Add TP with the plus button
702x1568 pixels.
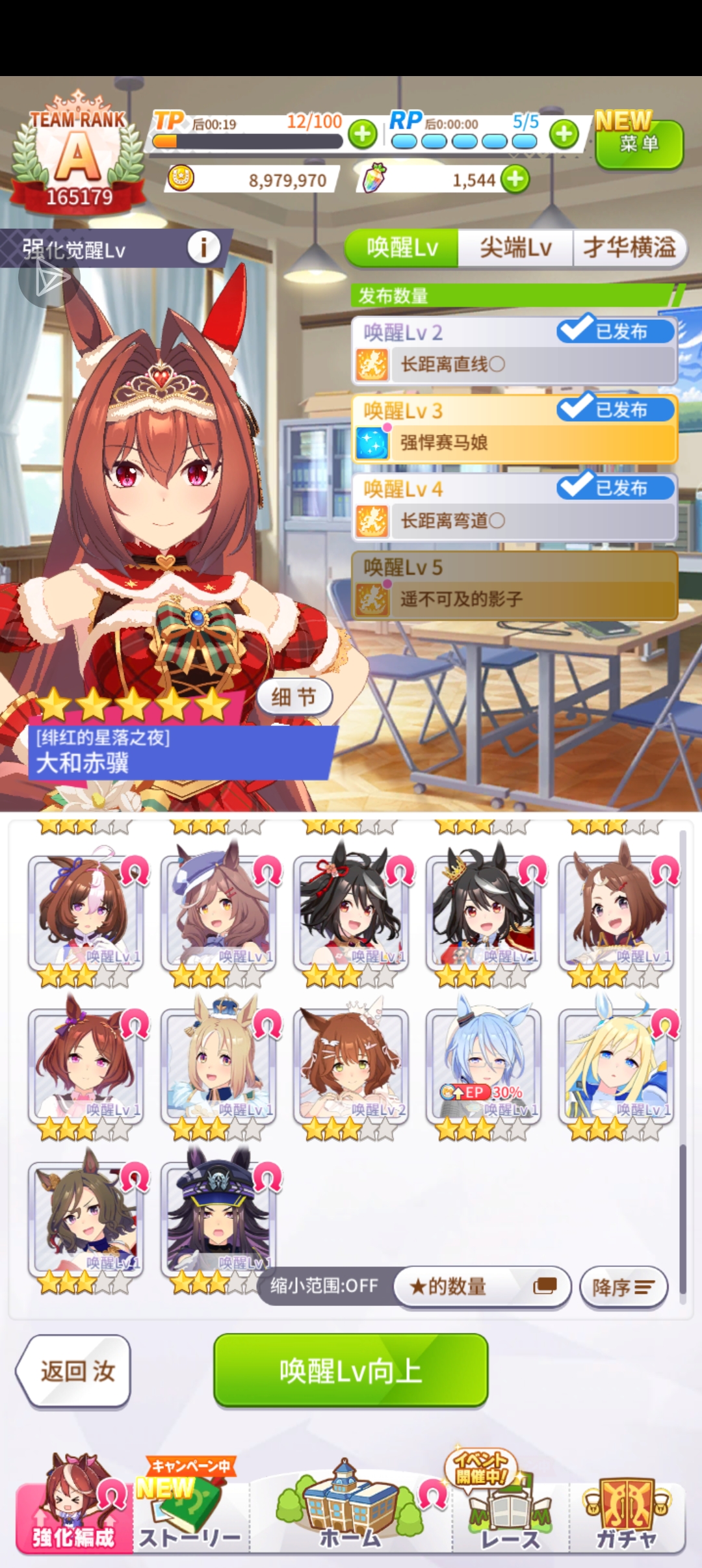pyautogui.click(x=363, y=135)
